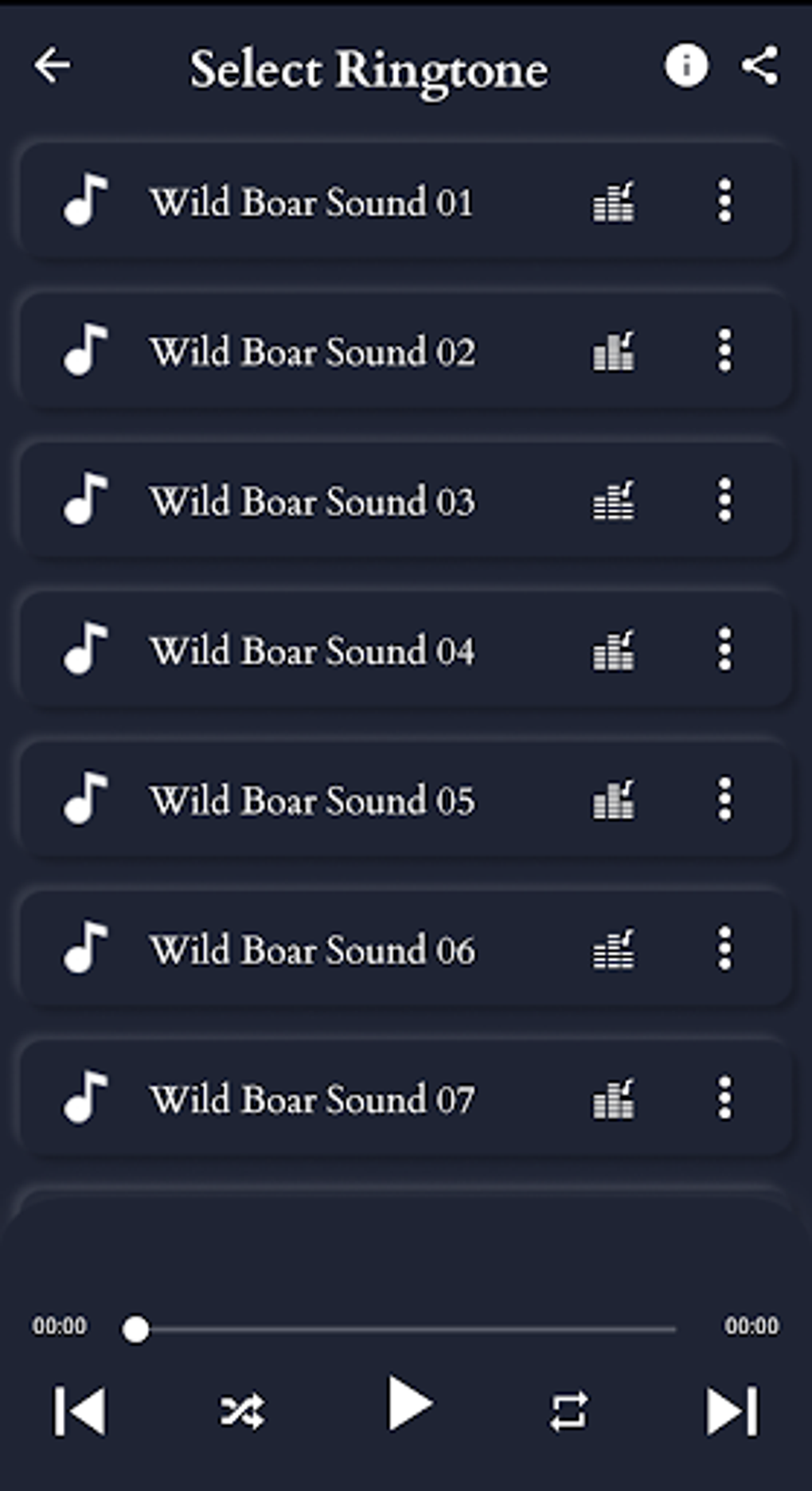Tap equalizer icon for Wild Boar Sound 03

614,500
